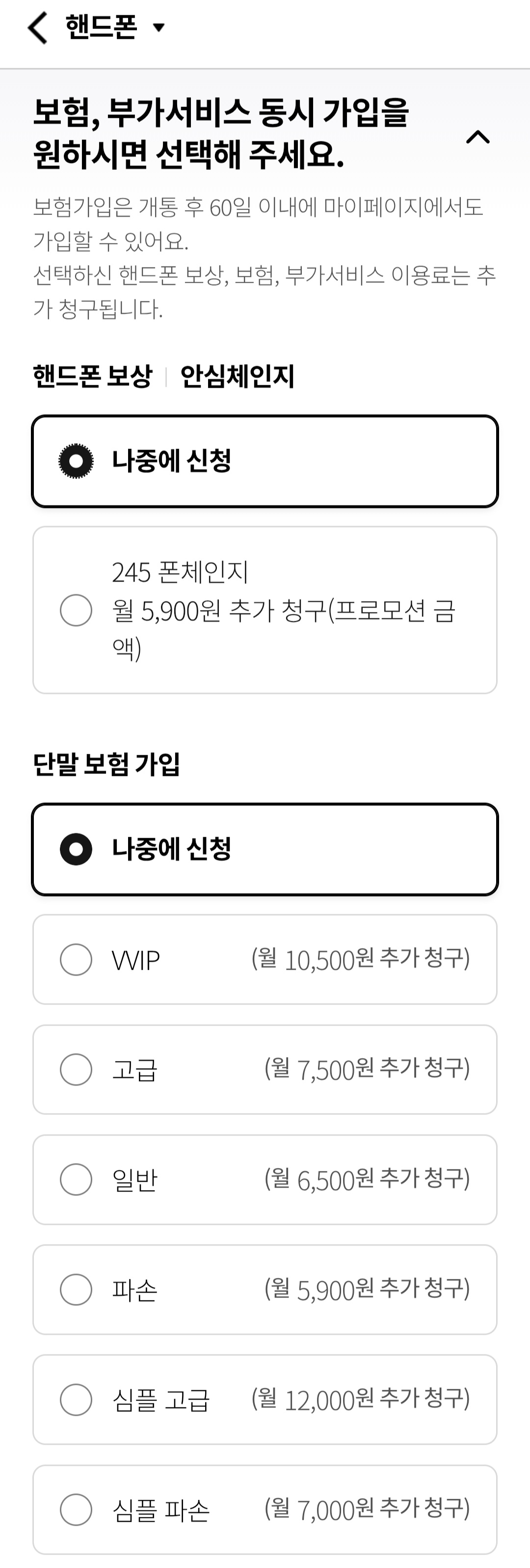Tap the VVIP plan row
Viewport: 530px width, 1568px height.
[265, 958]
